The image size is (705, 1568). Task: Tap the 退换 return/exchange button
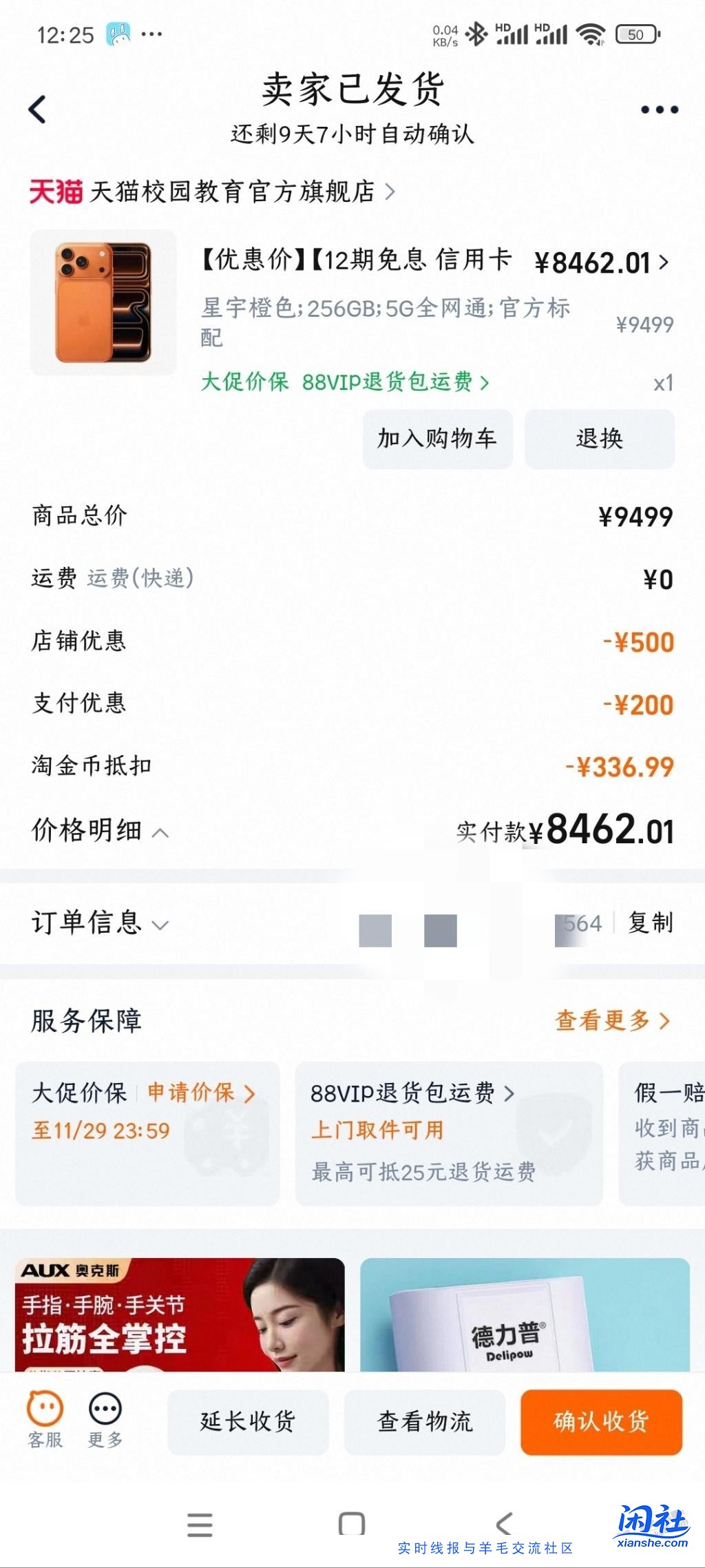point(598,439)
